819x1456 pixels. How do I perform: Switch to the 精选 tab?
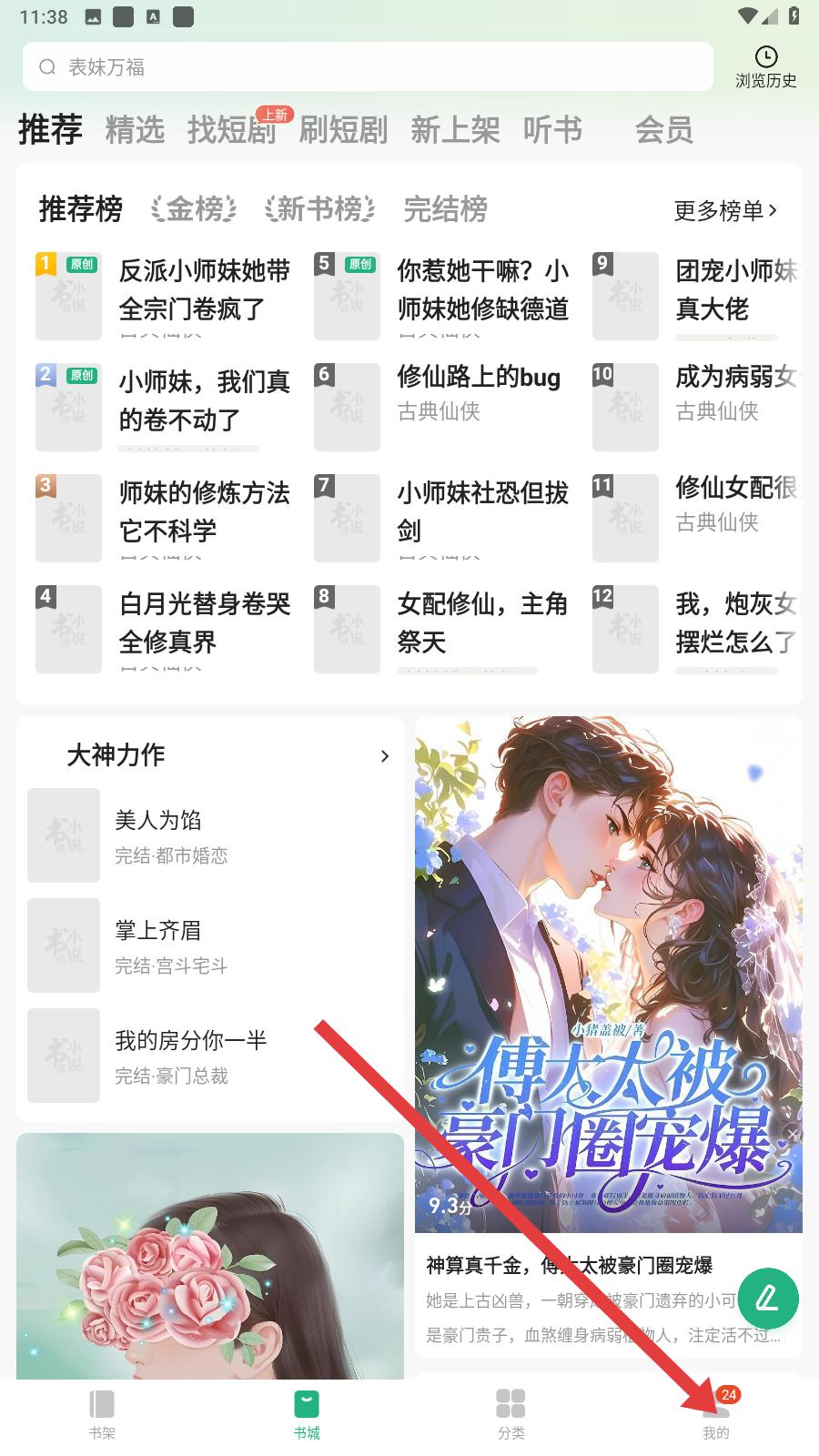pyautogui.click(x=135, y=130)
